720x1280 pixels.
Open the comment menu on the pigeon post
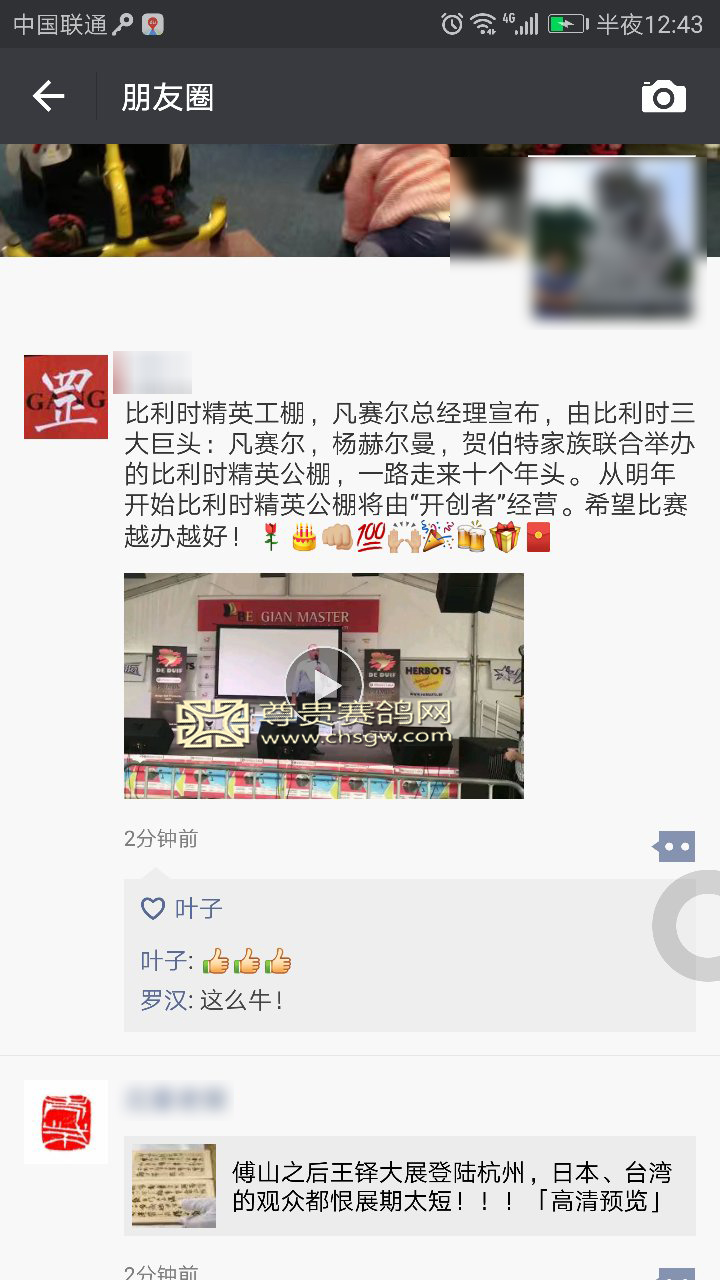point(675,847)
